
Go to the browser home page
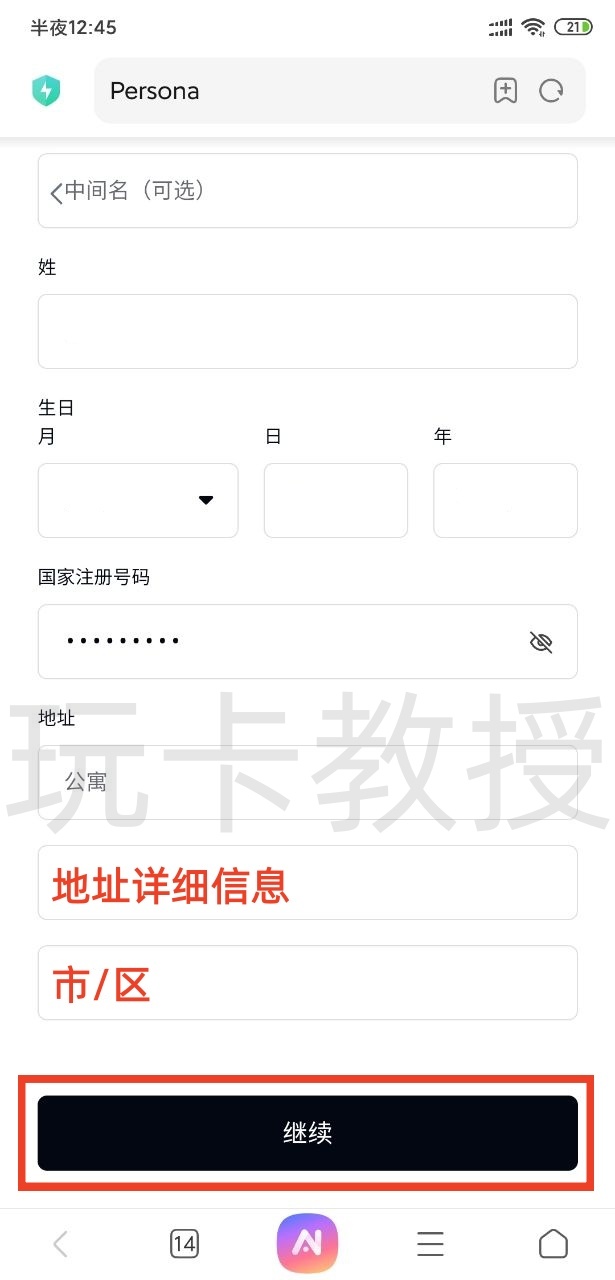click(553, 1244)
